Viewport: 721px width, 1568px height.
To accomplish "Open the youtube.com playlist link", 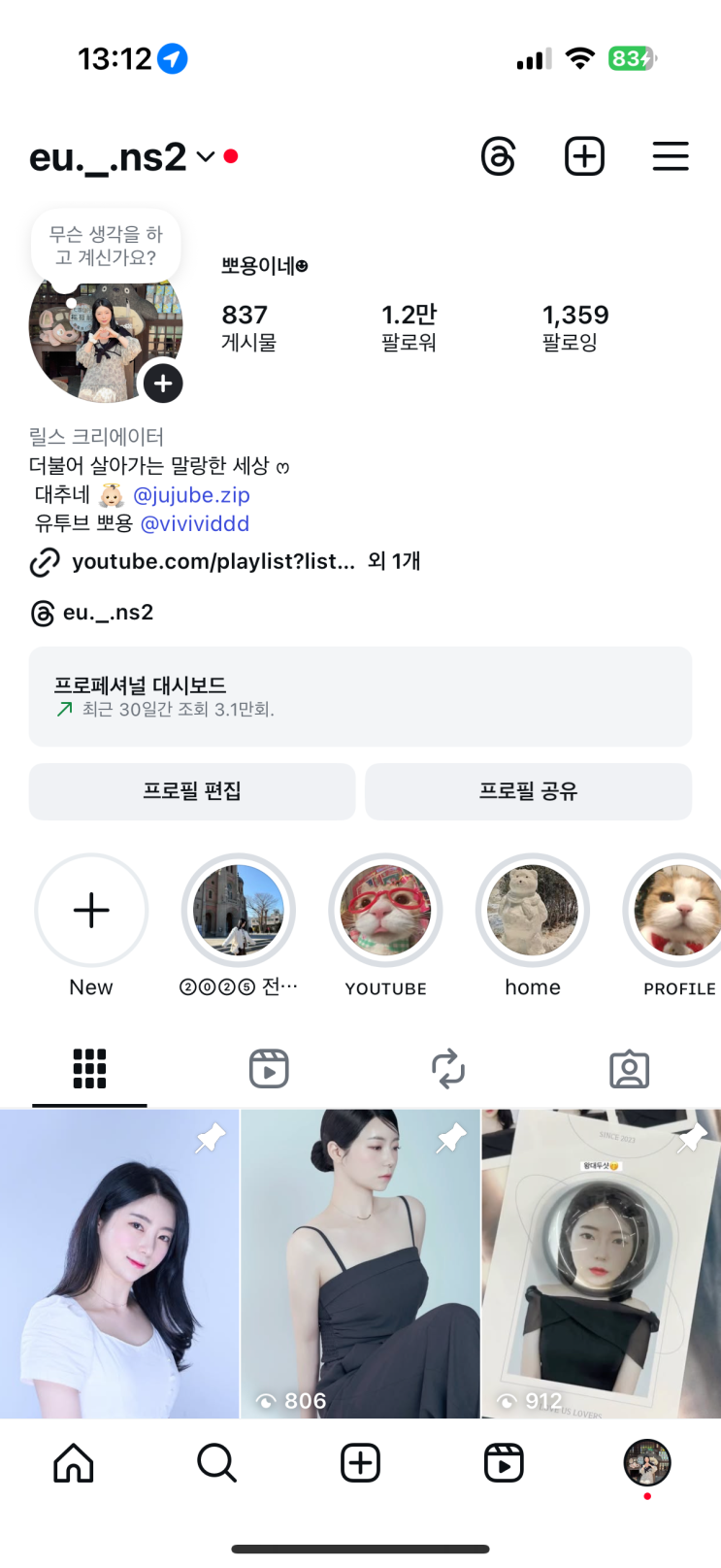I will pos(213,561).
